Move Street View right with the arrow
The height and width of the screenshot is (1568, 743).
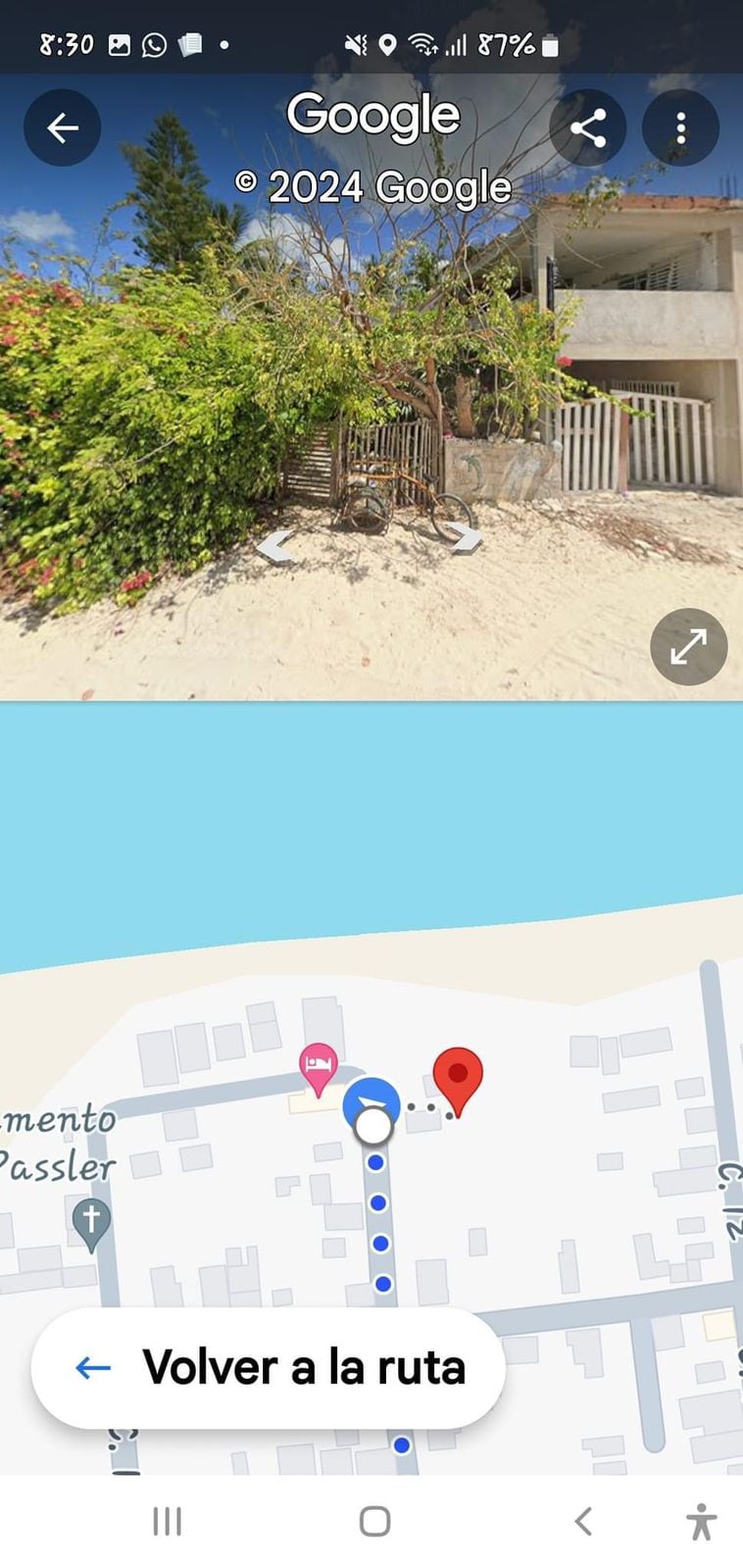(x=465, y=537)
